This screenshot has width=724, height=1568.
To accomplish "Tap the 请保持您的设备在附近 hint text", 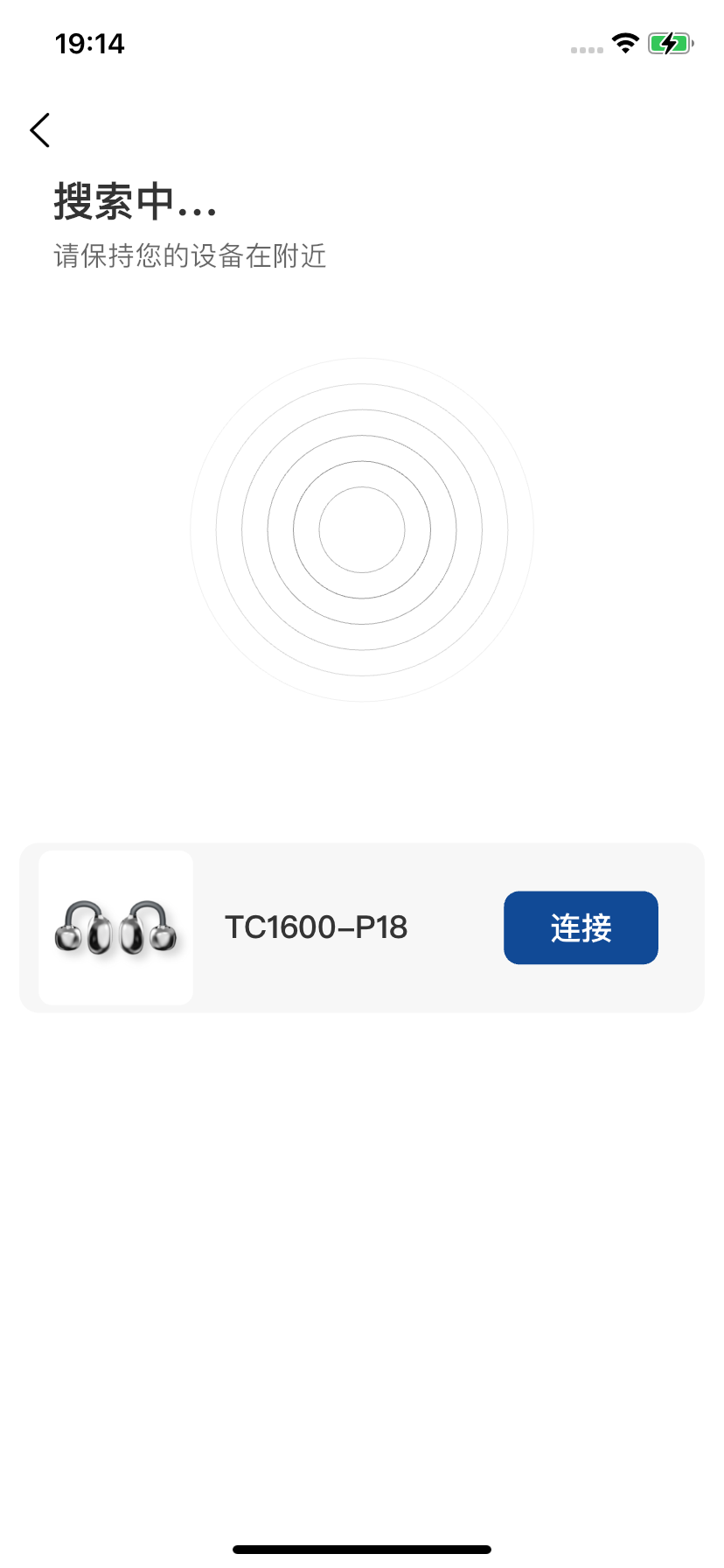I will coord(189,256).
